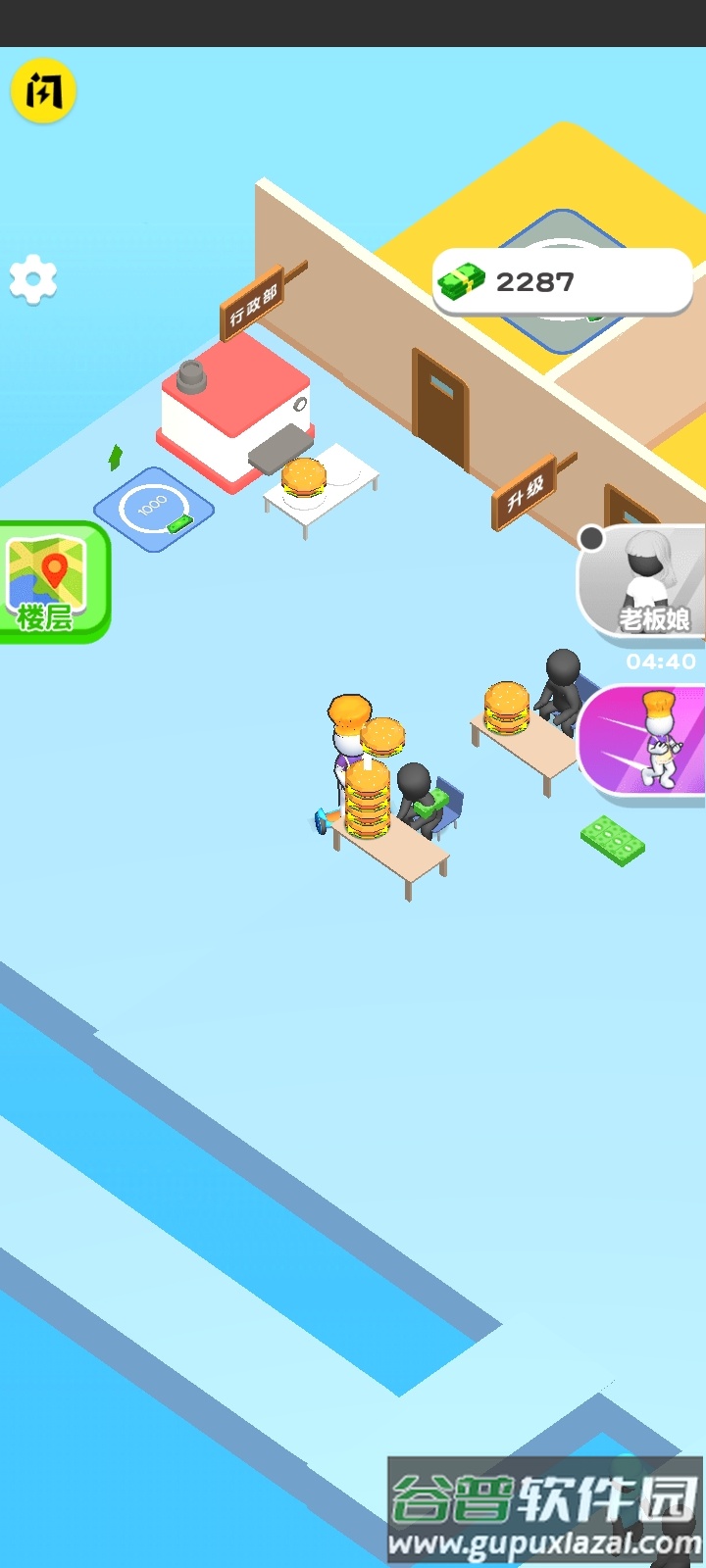The image size is (706, 1568).
Task: Tap the yellow lightning icon at top
Action: point(43,91)
